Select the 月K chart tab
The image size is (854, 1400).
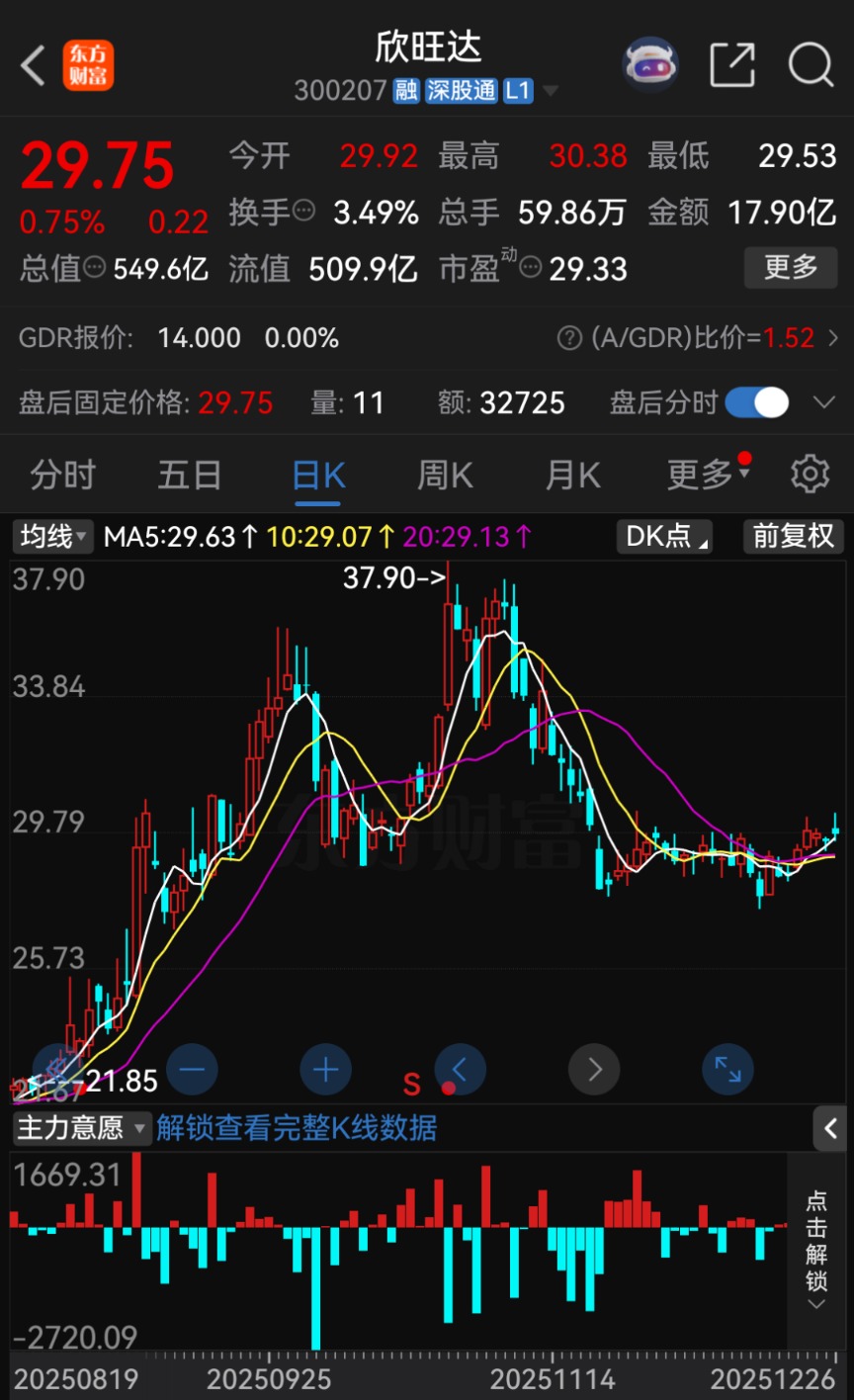click(x=572, y=476)
